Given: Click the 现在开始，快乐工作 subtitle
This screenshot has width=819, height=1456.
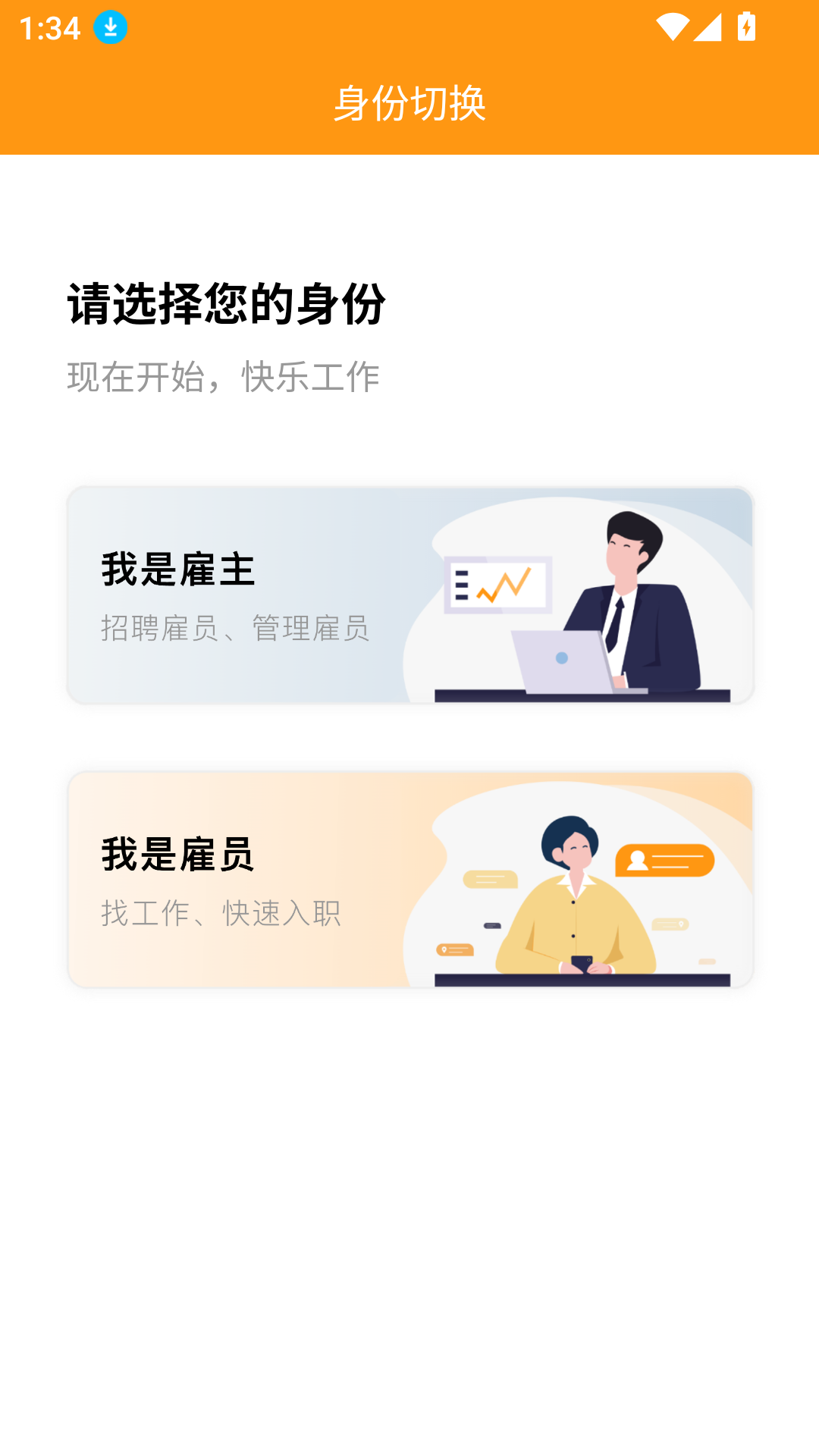Looking at the screenshot, I should [224, 375].
